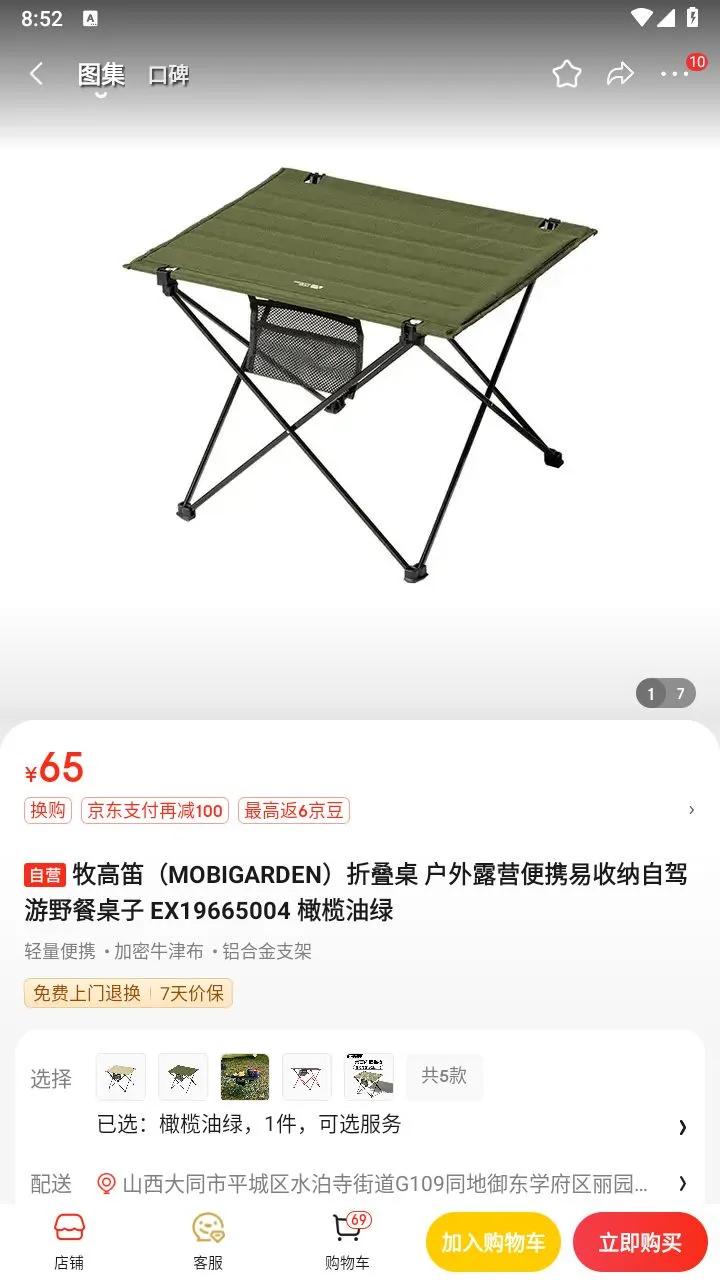Visit the 店铺 store page
The image size is (720, 1280).
point(69,1240)
